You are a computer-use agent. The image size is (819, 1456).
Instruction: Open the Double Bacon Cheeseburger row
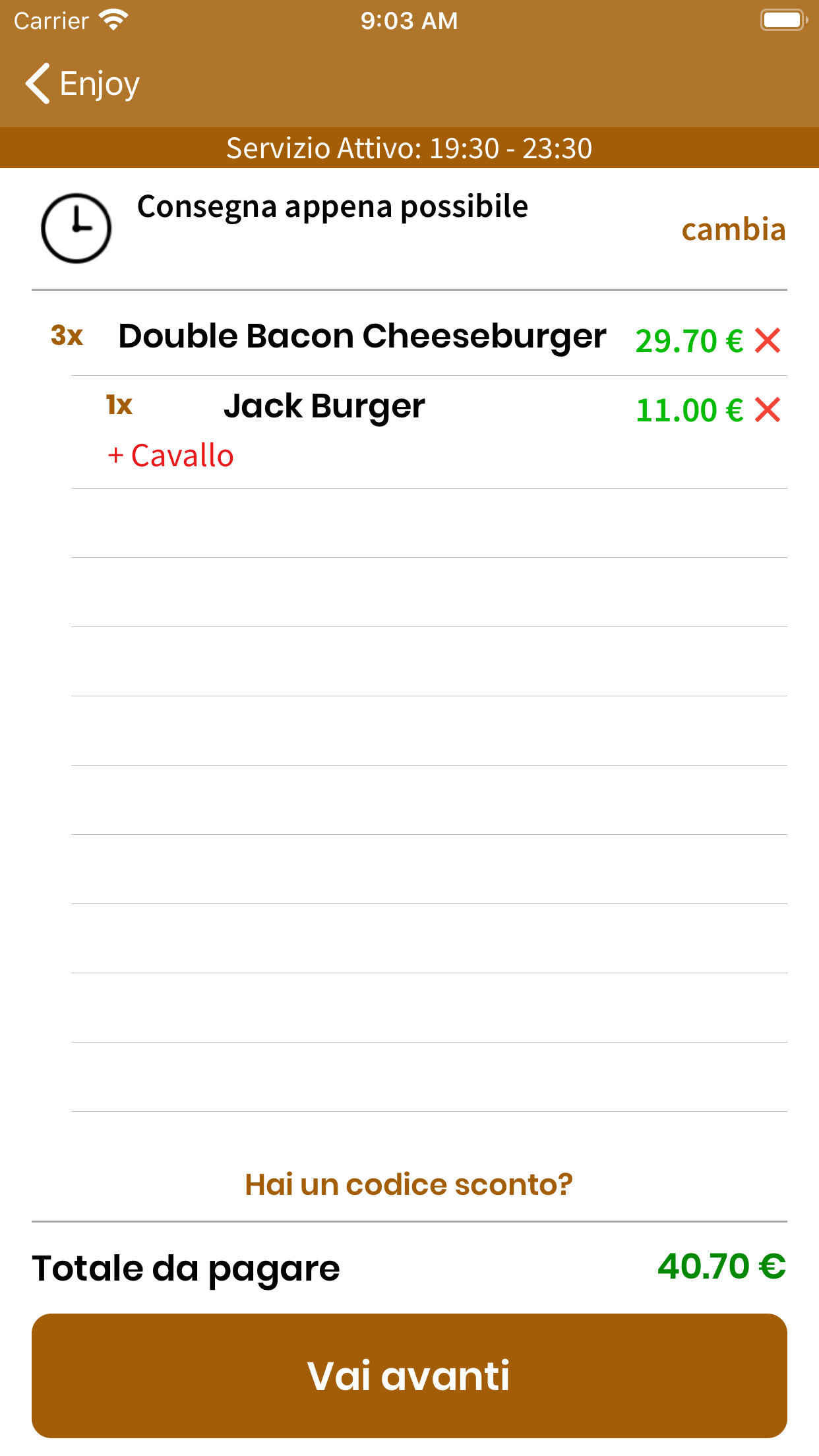[409, 336]
